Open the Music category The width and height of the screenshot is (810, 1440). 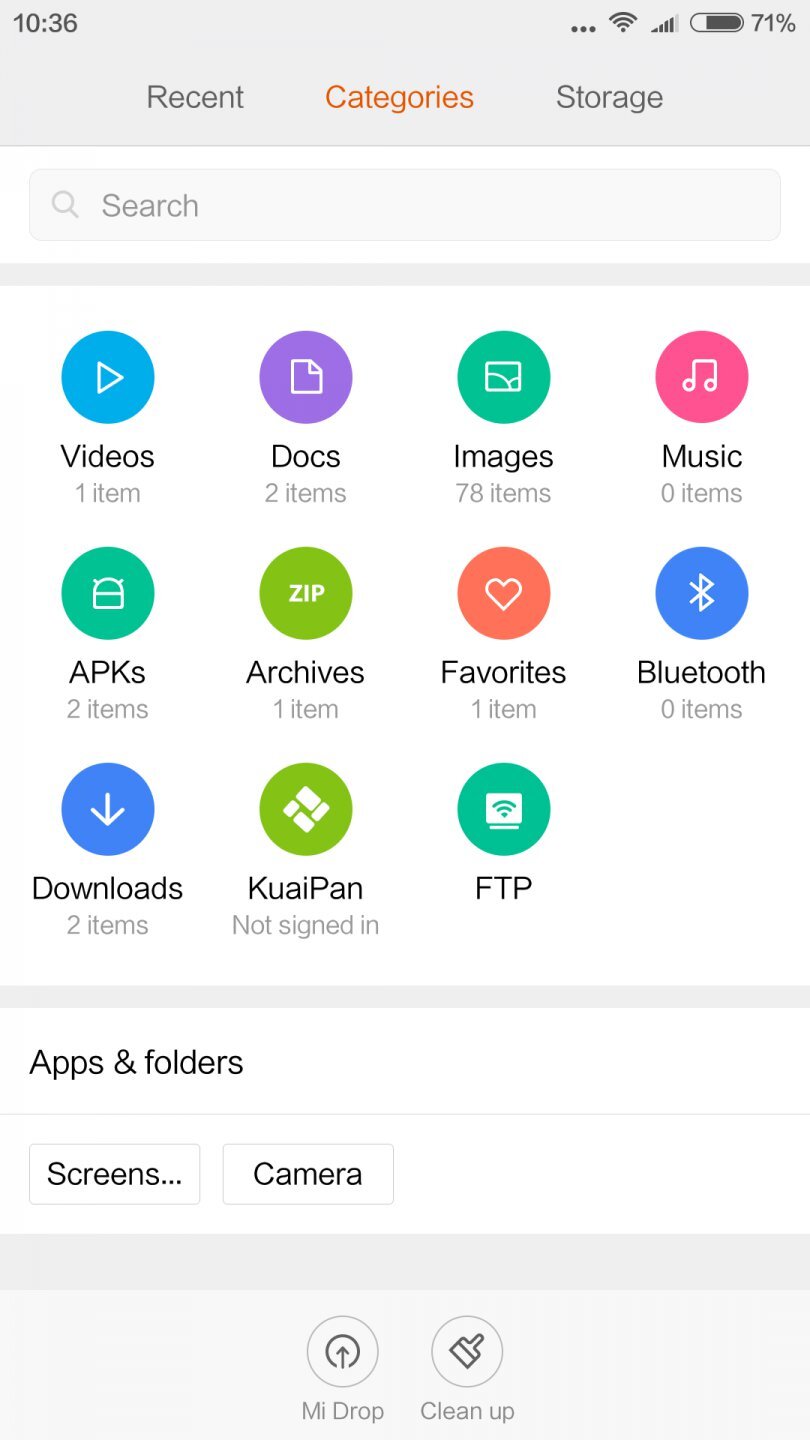pos(701,378)
